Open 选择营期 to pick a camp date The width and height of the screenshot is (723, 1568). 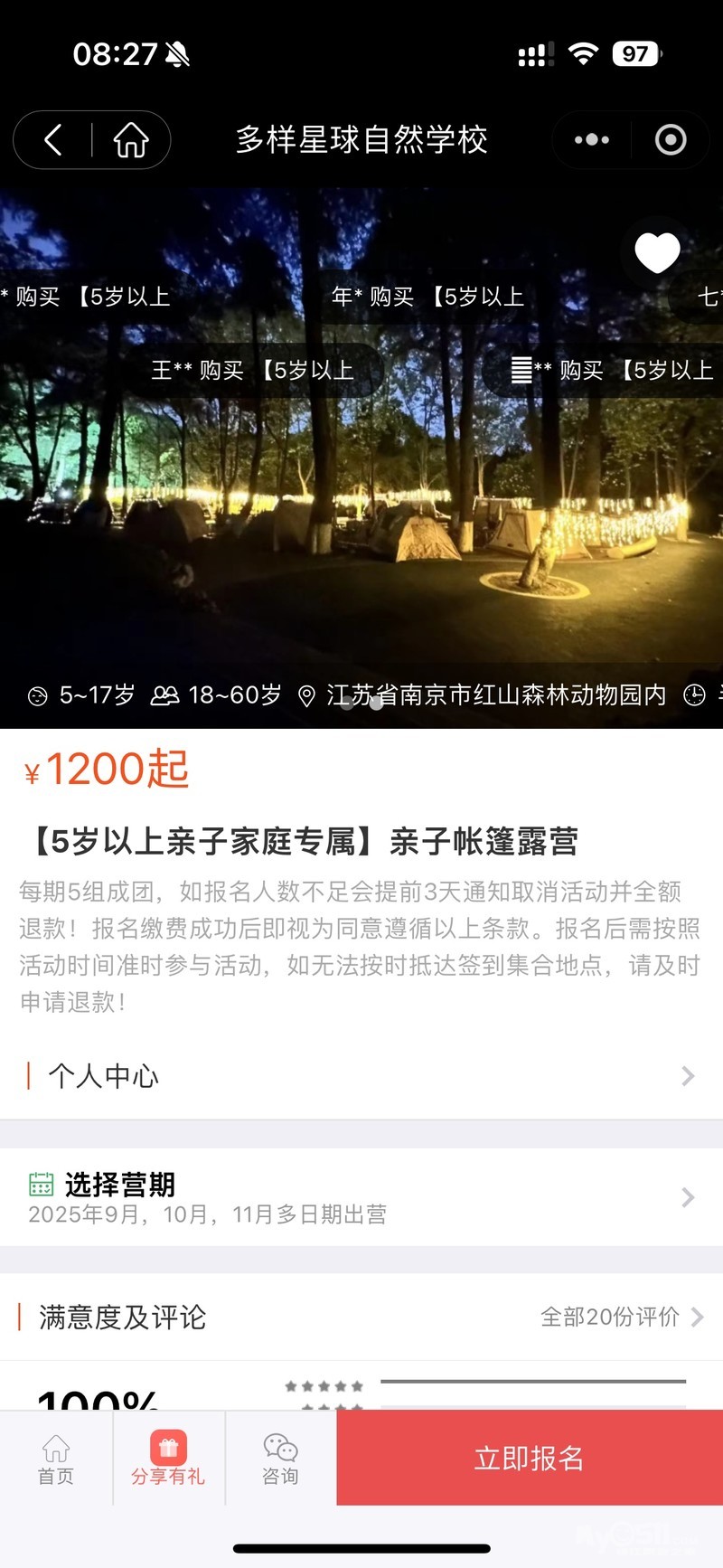point(361,1197)
